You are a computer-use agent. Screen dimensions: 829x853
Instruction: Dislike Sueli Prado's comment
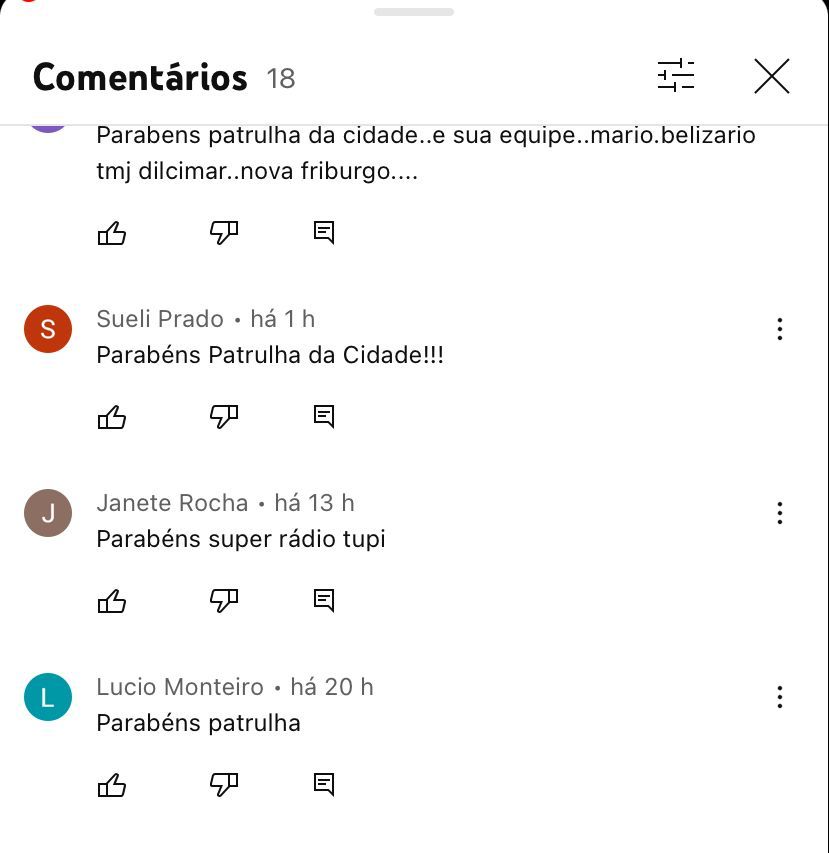click(x=224, y=417)
